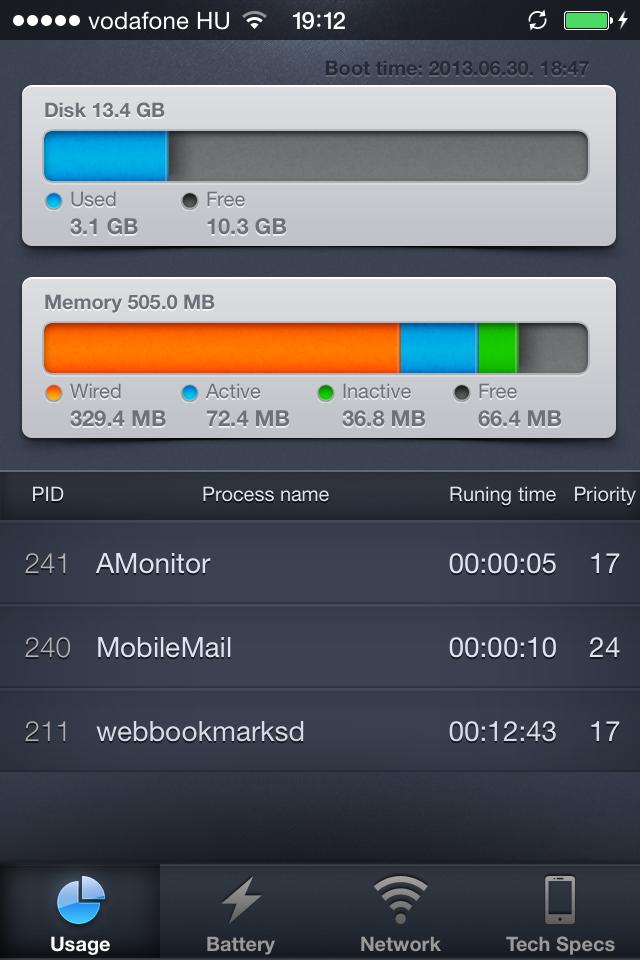Select the AMonitor process row
The image size is (640, 960).
(320, 564)
